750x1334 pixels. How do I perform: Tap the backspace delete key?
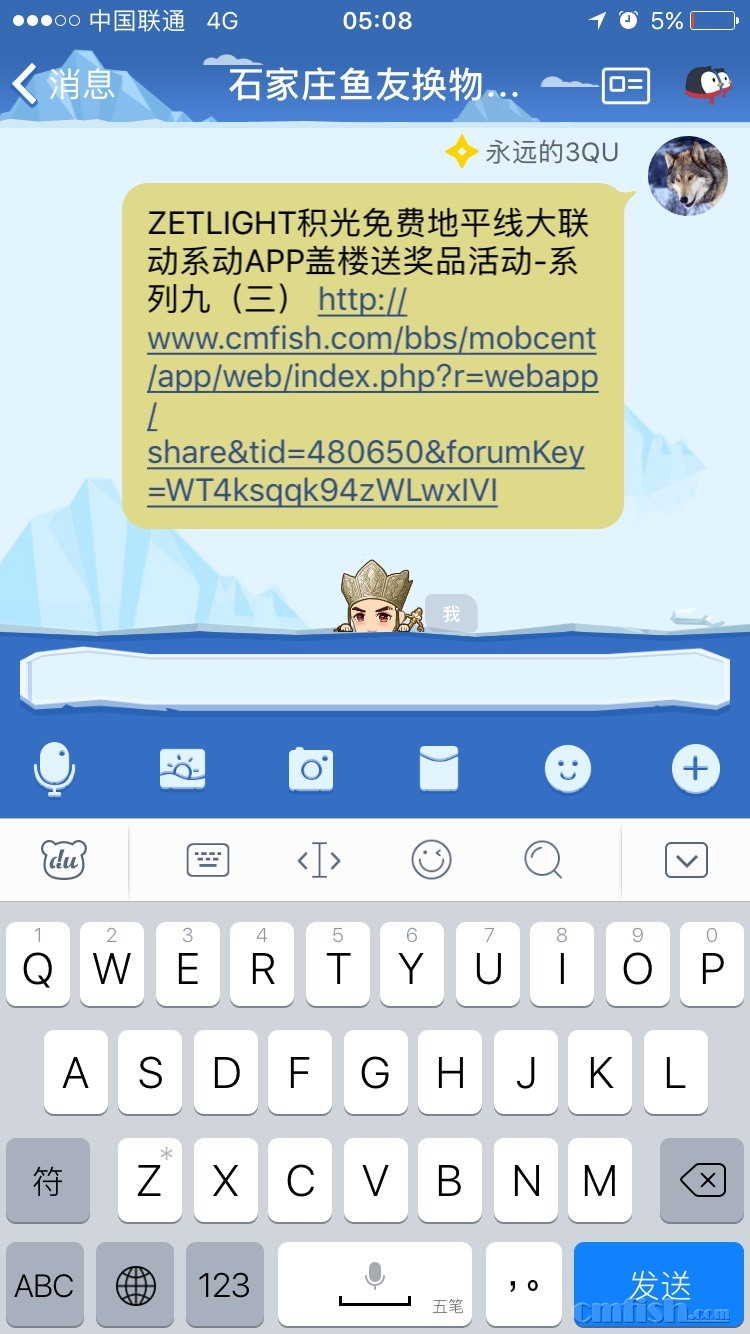point(702,1181)
